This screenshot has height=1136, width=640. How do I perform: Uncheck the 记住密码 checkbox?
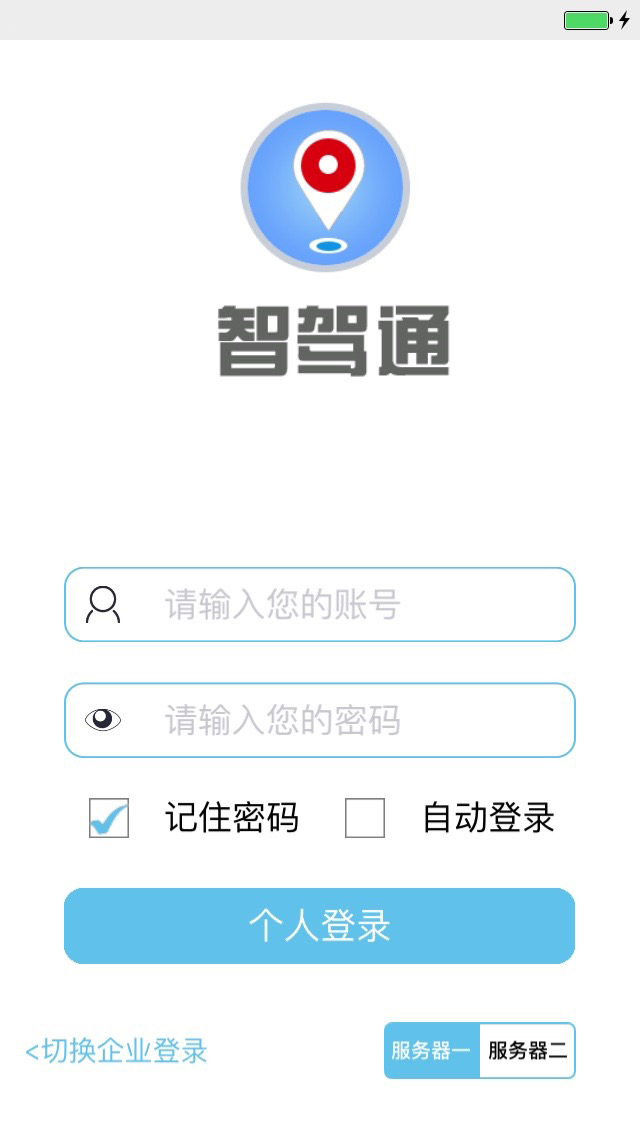[x=109, y=818]
